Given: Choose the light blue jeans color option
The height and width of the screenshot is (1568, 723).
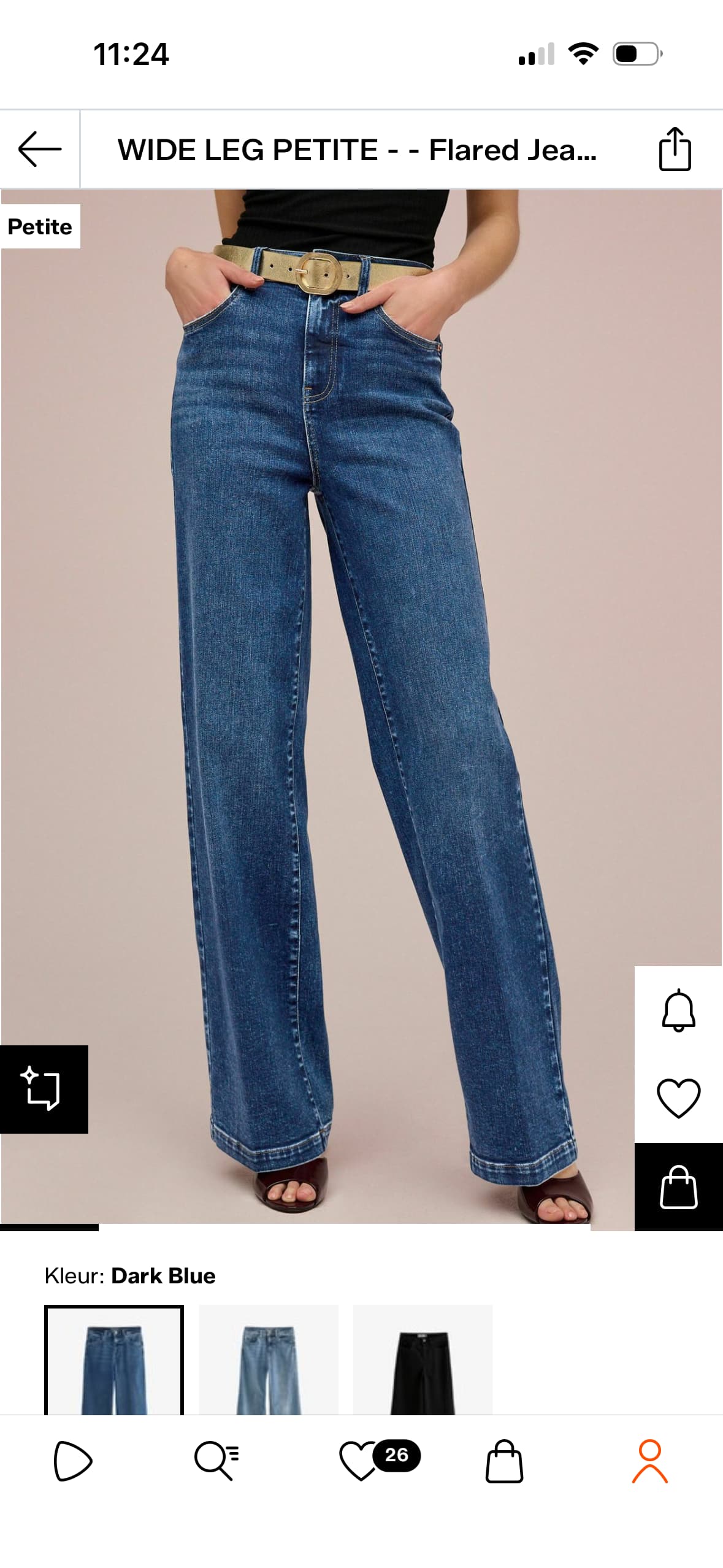Looking at the screenshot, I should 269,1361.
